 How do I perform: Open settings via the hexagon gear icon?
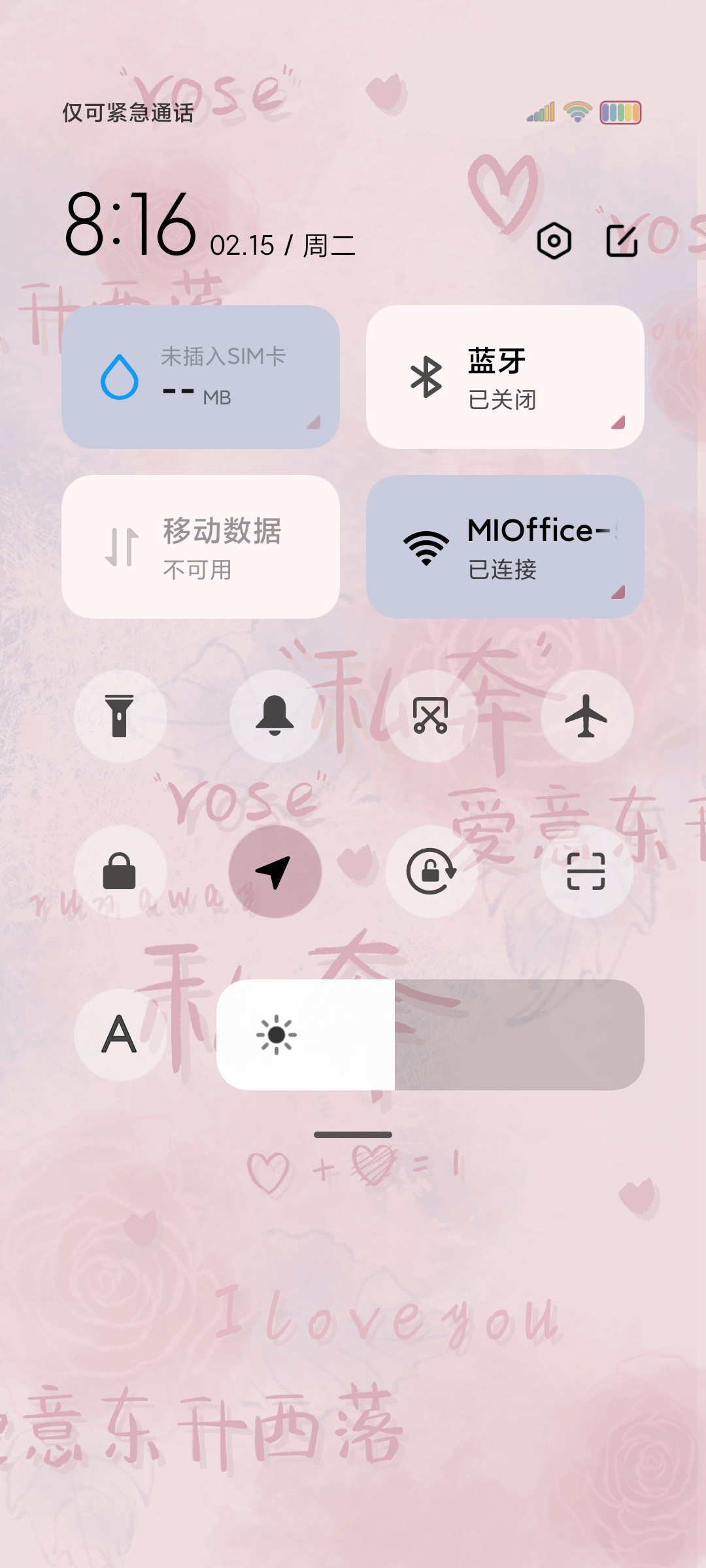tap(554, 240)
